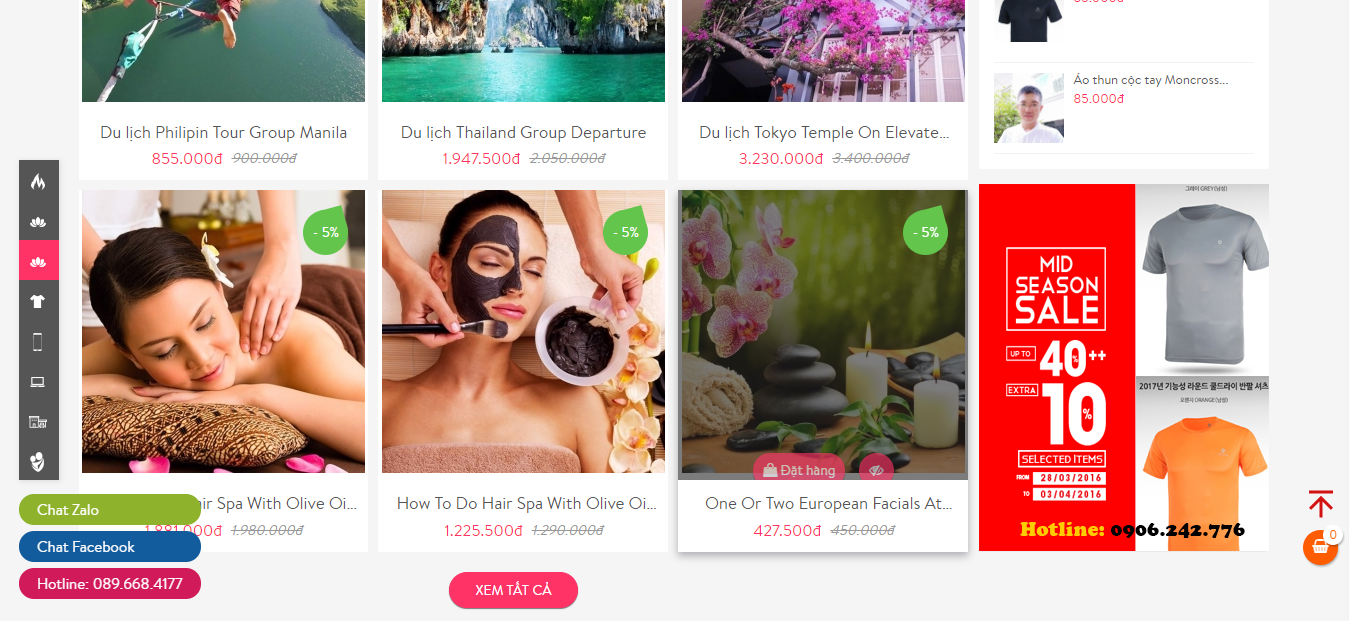This screenshot has width=1349, height=621.
Task: Start a Chat Zalo conversation
Action: pyautogui.click(x=109, y=510)
